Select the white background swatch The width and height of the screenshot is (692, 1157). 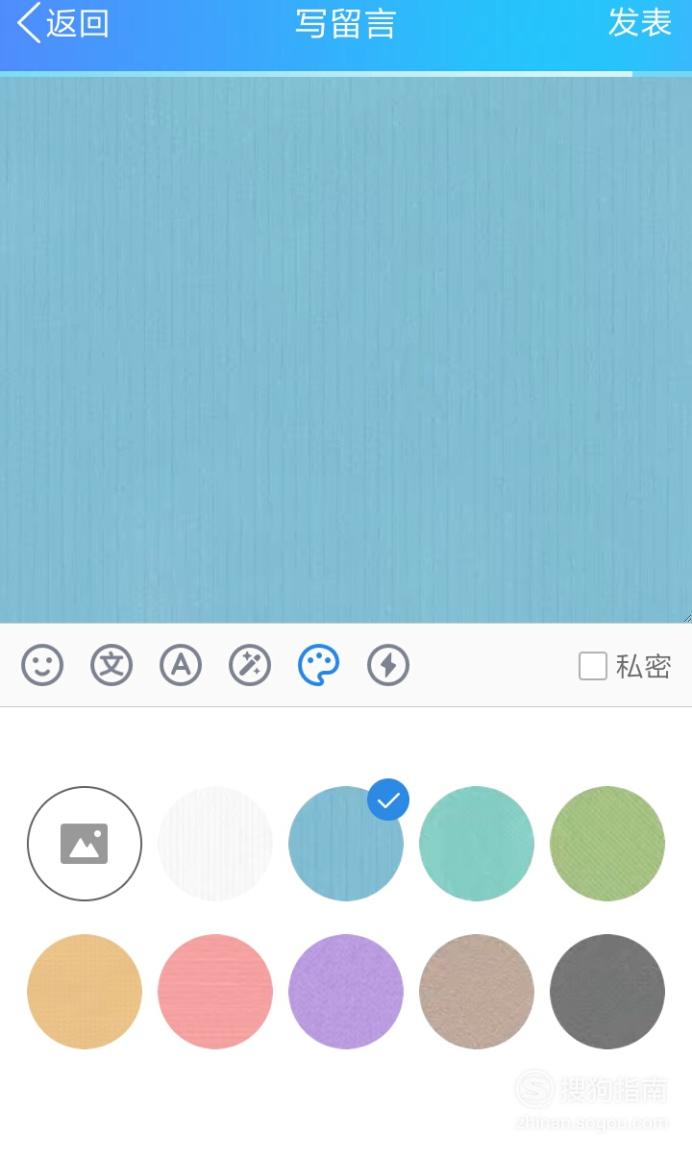pos(215,843)
